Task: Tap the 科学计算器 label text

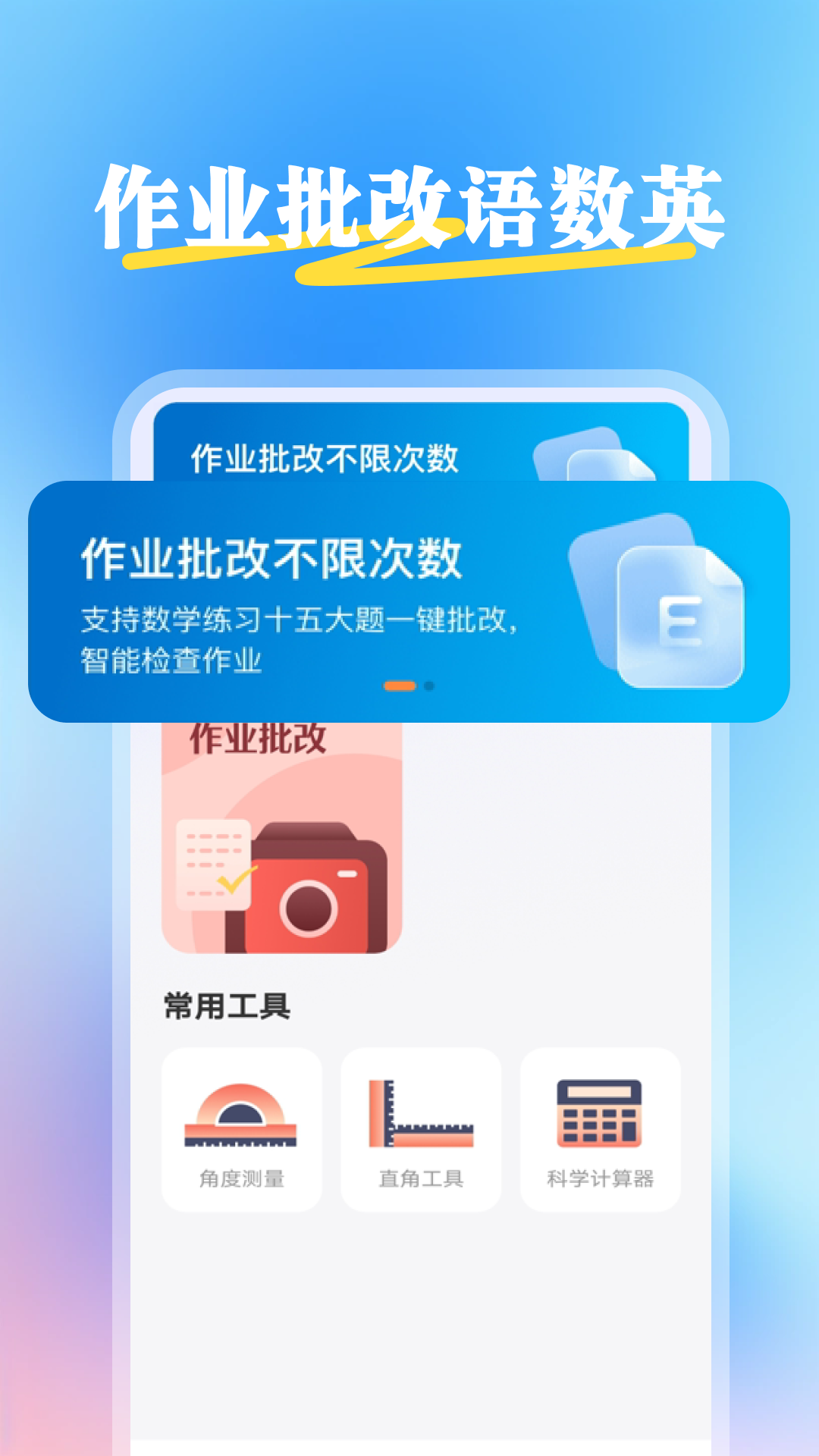Action: pyautogui.click(x=601, y=1178)
